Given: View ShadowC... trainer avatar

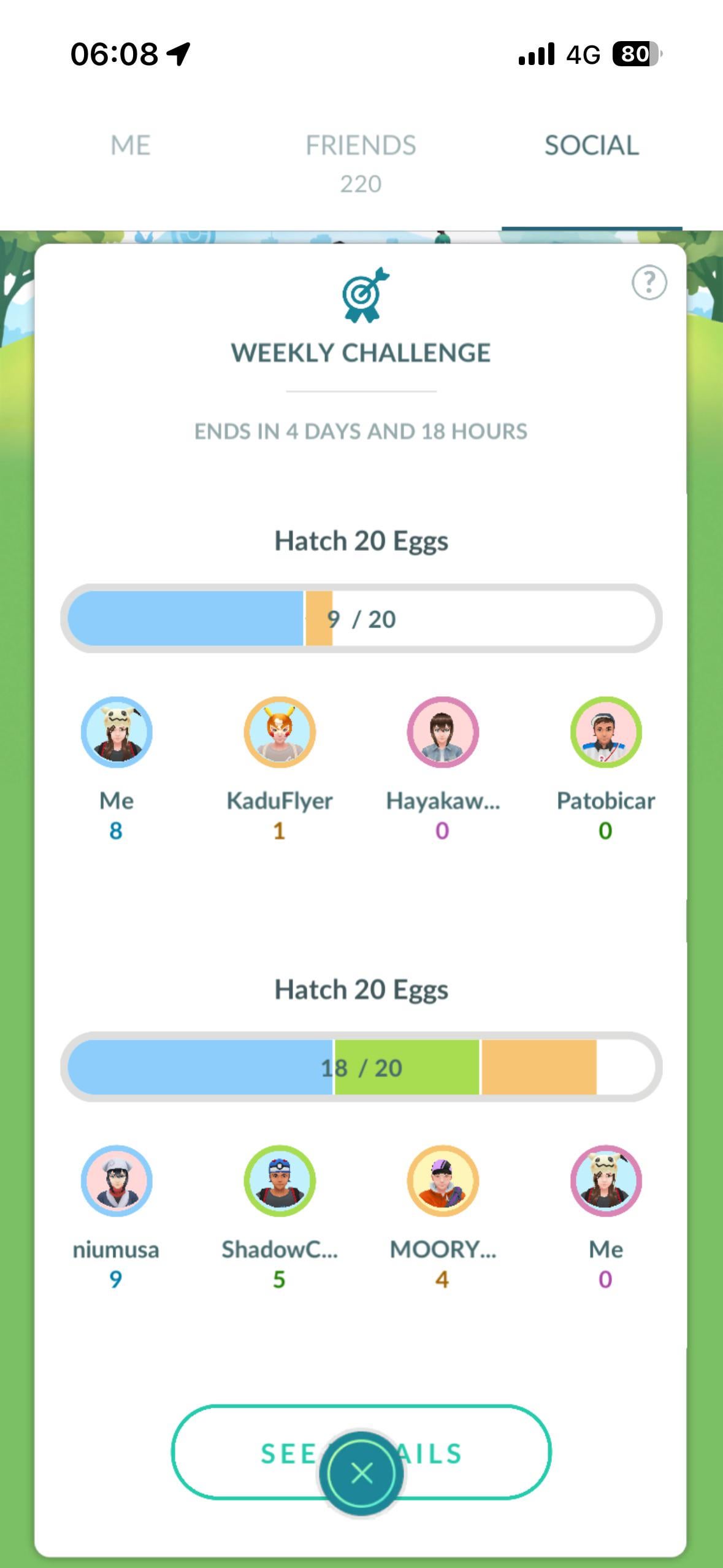Looking at the screenshot, I should pyautogui.click(x=280, y=1180).
